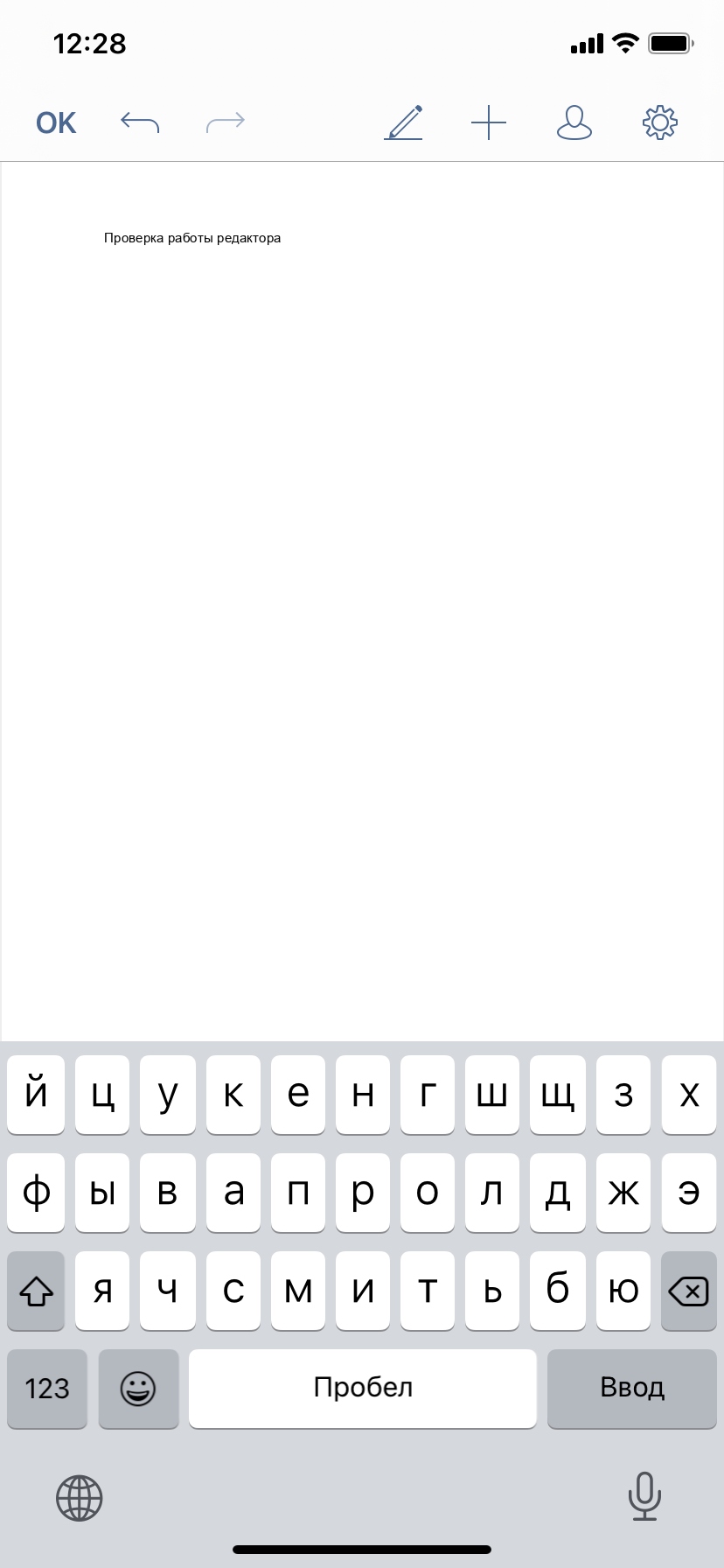Tap the Пробел space bar

coord(363,1389)
